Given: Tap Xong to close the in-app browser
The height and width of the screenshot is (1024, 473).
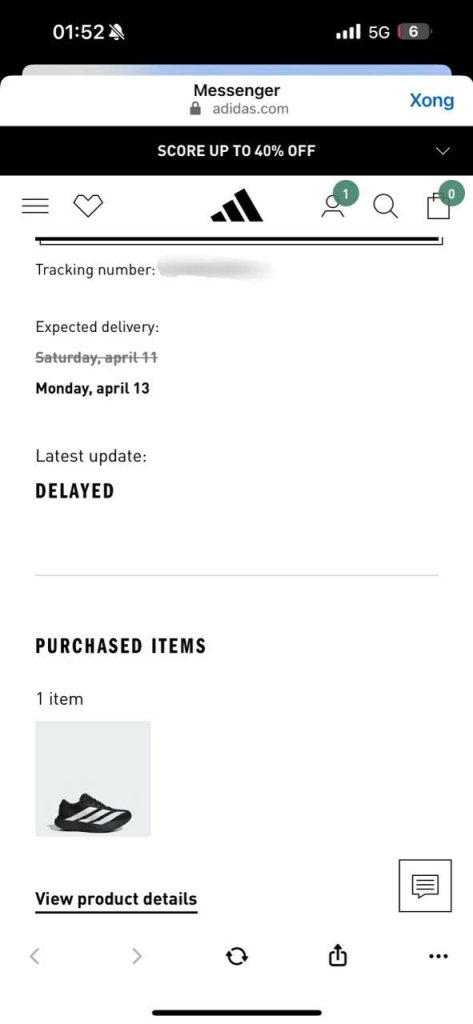Looking at the screenshot, I should click(x=431, y=100).
